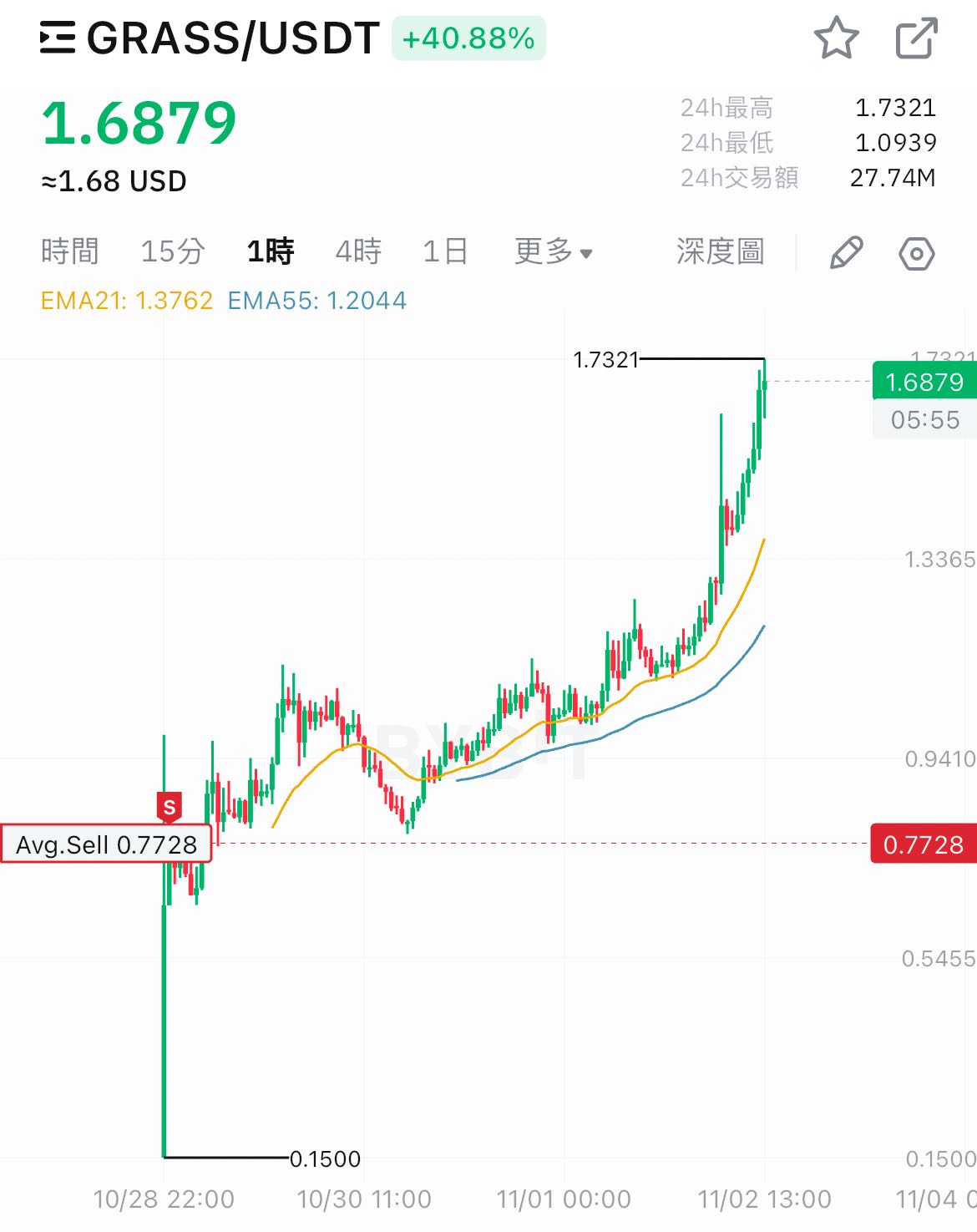Image resolution: width=977 pixels, height=1232 pixels.
Task: Select the 1時 interval
Action: [x=271, y=251]
